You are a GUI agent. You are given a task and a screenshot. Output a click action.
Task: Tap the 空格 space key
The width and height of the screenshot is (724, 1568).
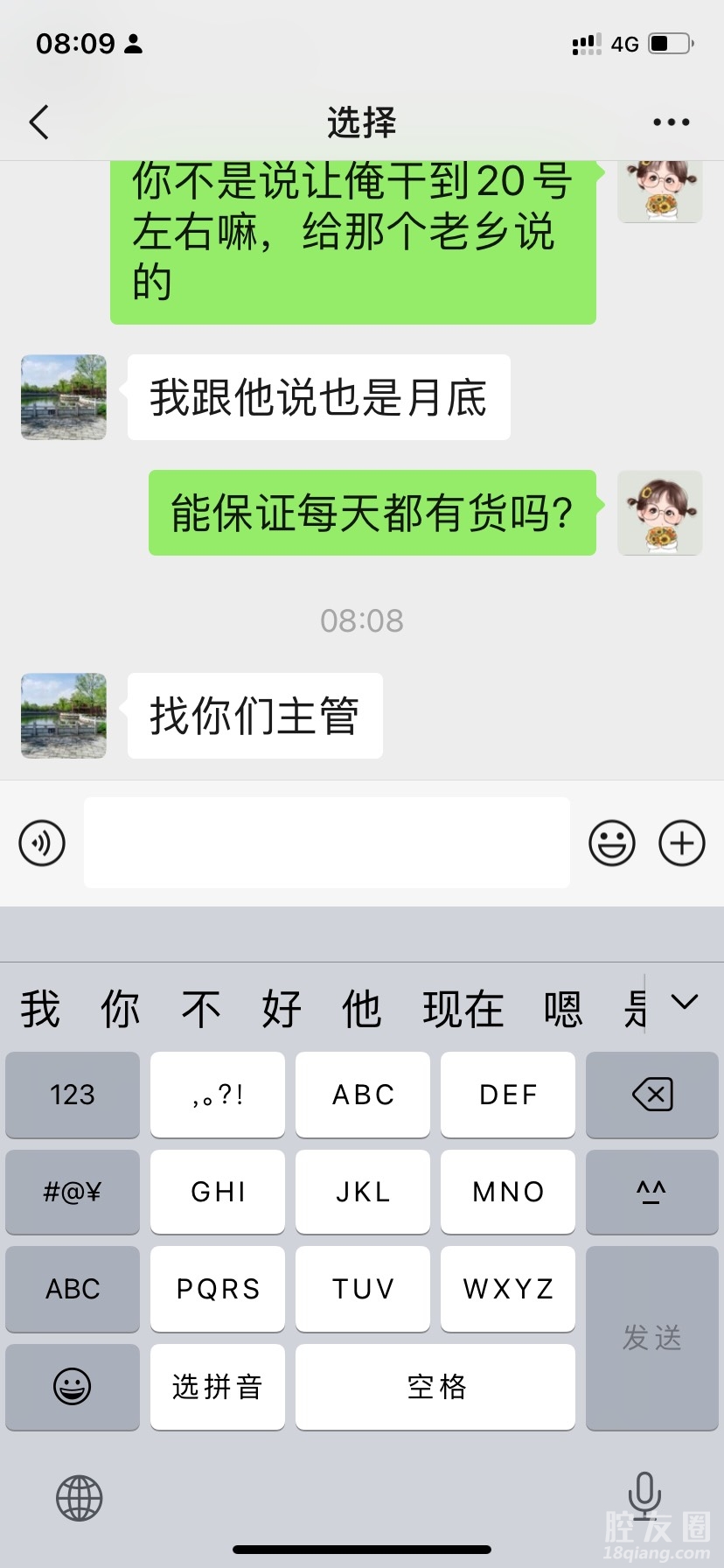tap(435, 1387)
